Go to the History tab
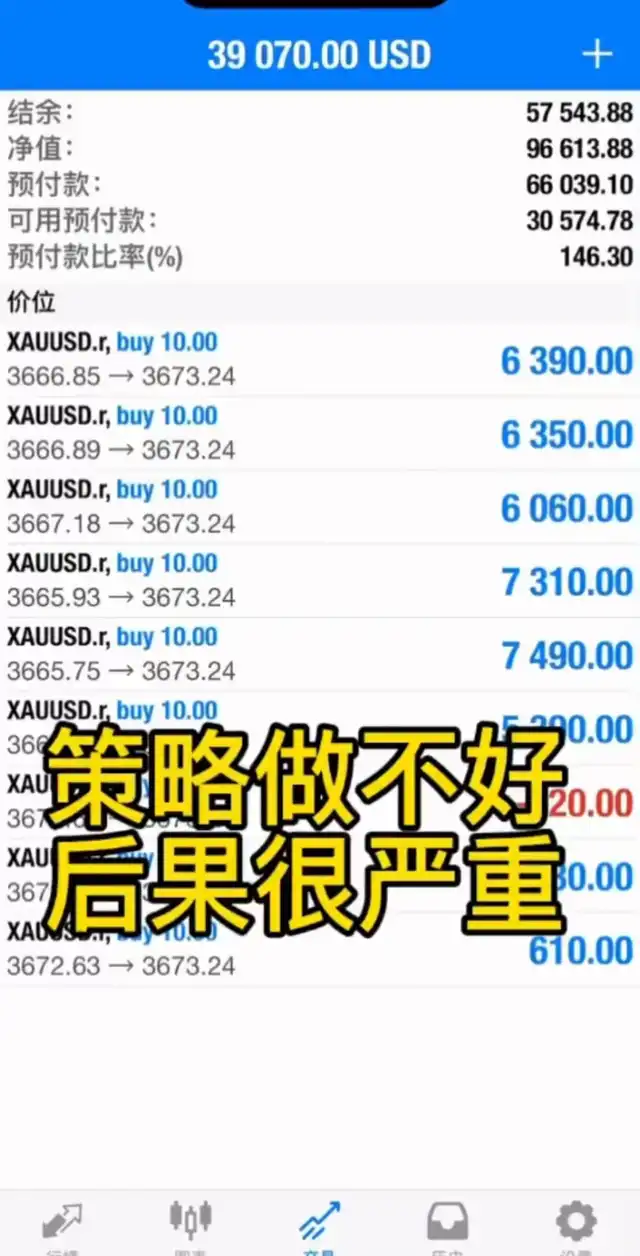 coord(447,1224)
